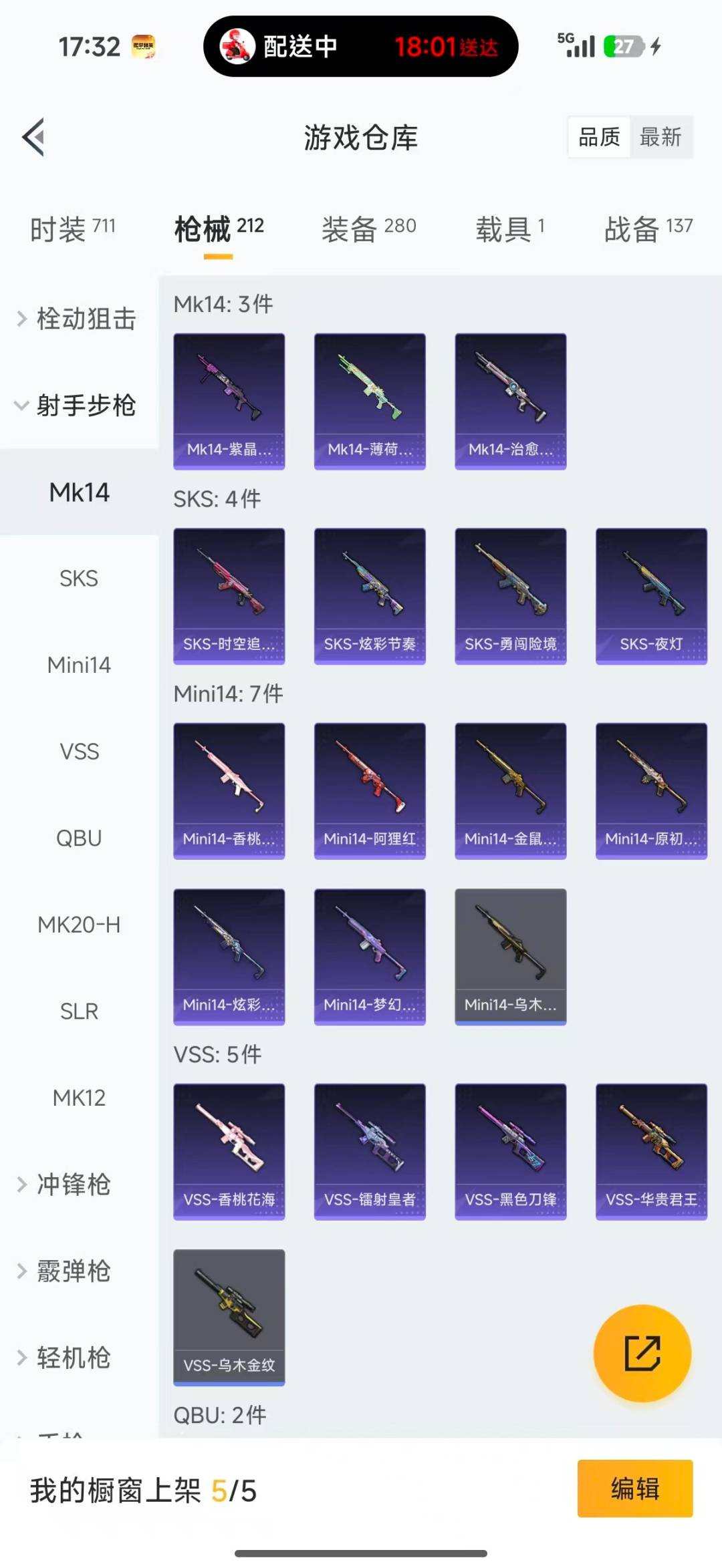Tap the orange share floating button
Image resolution: width=722 pixels, height=1568 pixels.
click(x=642, y=1353)
